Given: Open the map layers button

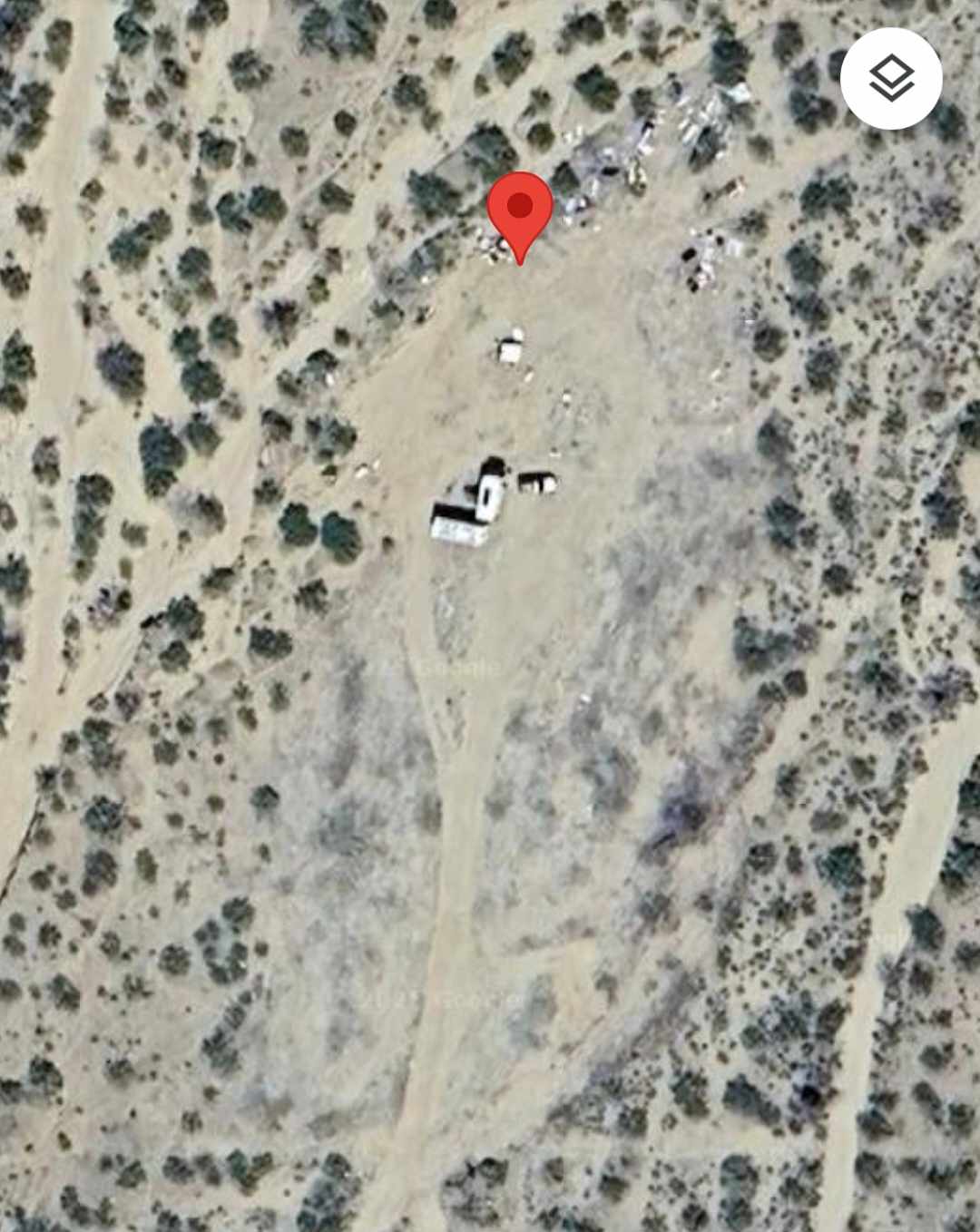Looking at the screenshot, I should tap(891, 79).
